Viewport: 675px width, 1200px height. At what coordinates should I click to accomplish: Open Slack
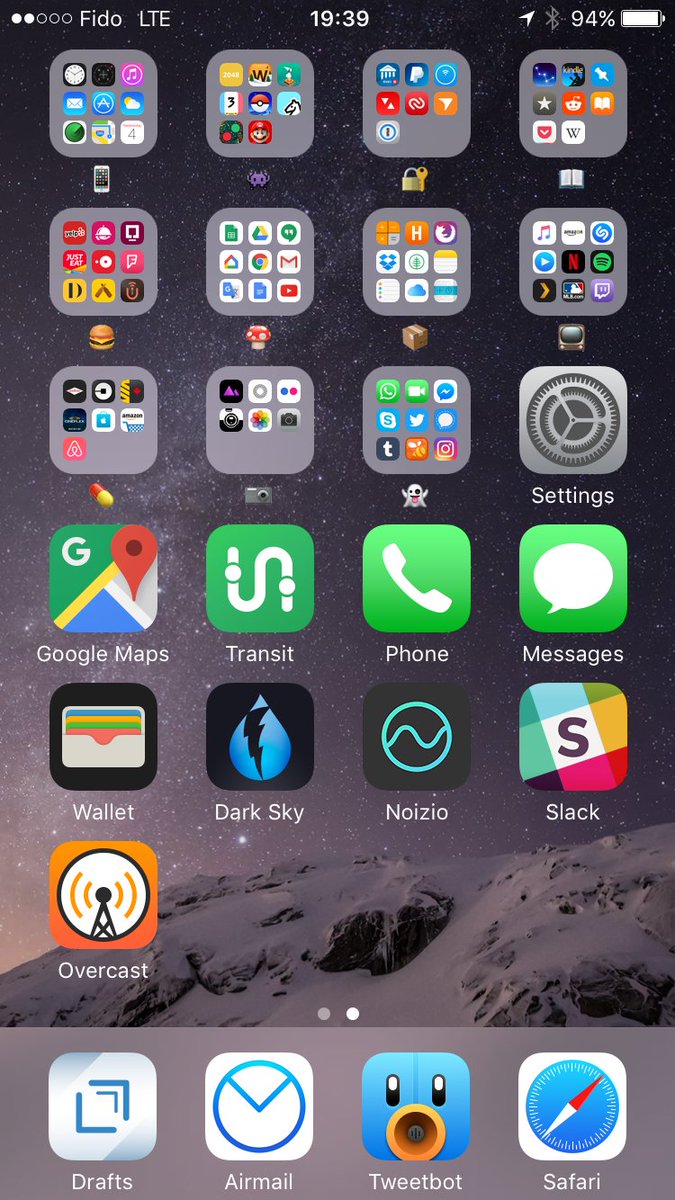[x=573, y=737]
